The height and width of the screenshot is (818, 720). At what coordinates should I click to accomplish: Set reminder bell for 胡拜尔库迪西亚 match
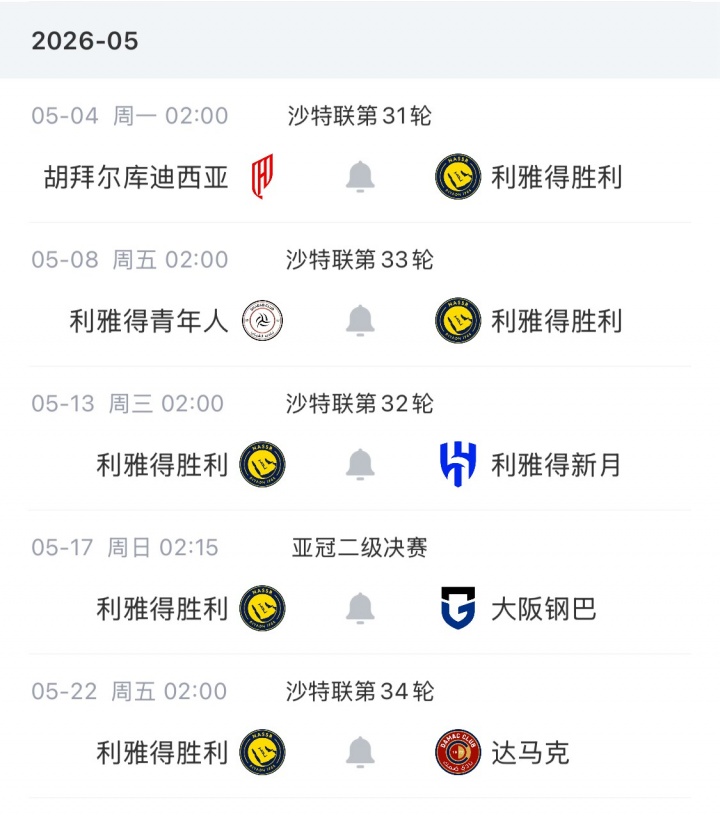point(360,177)
